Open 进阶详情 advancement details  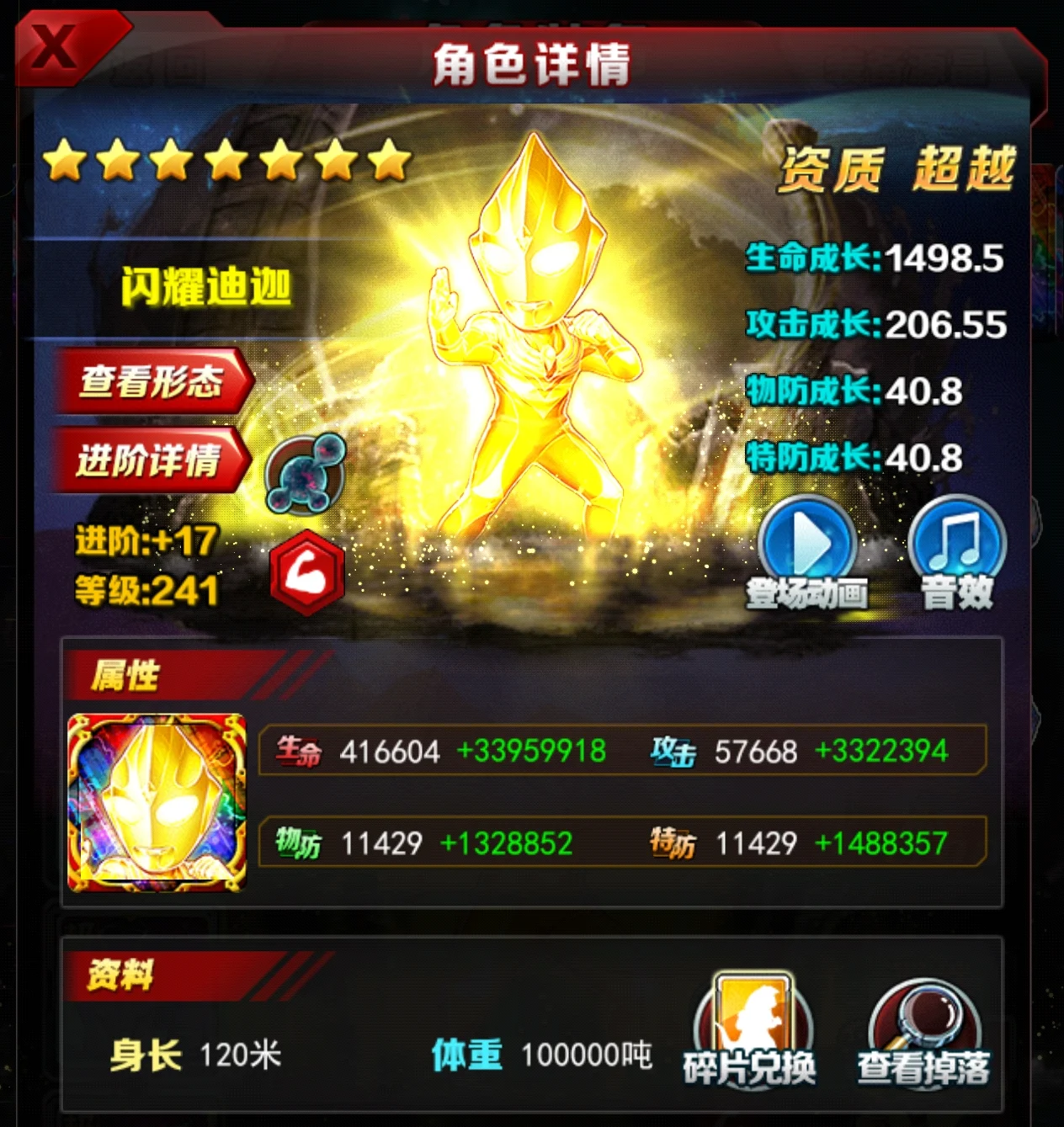(x=150, y=460)
